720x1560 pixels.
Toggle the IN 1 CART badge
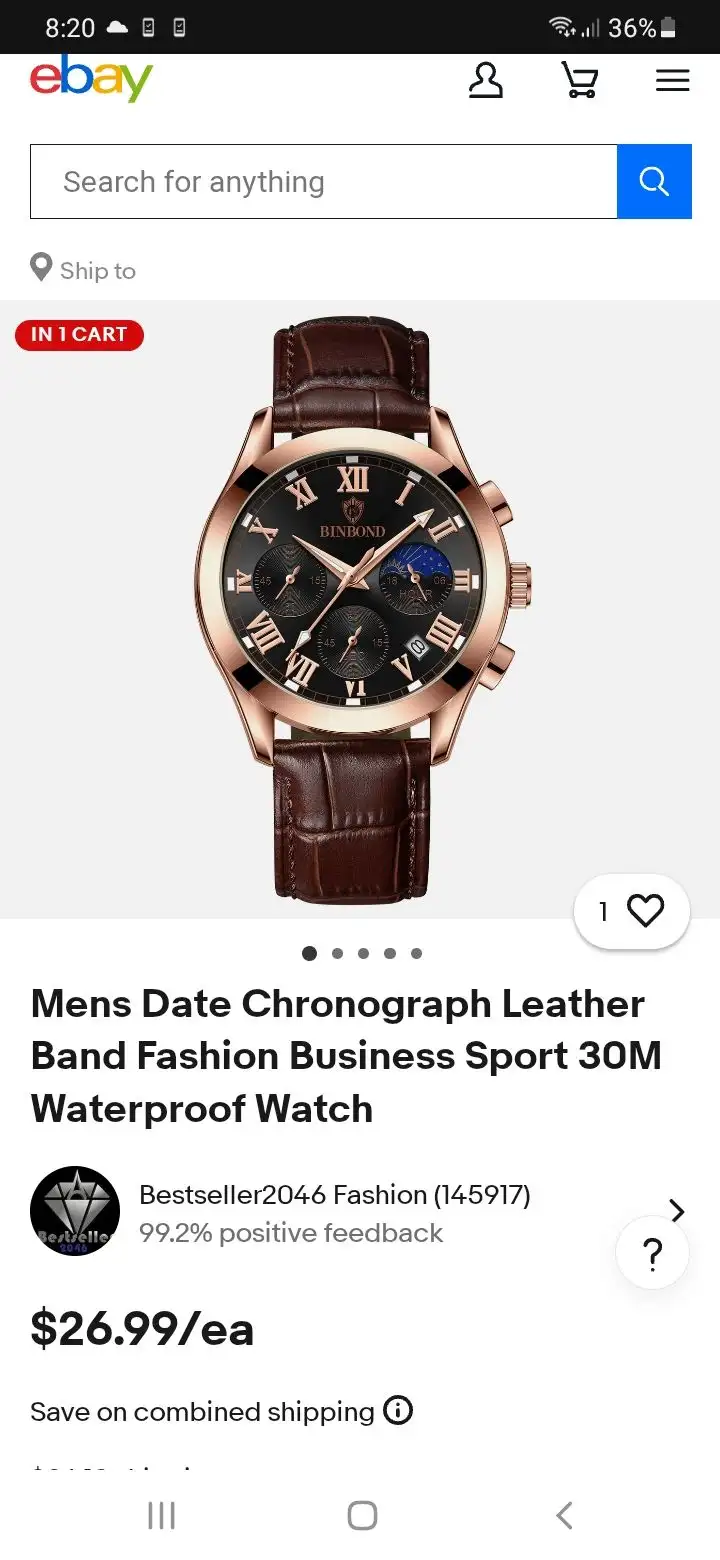coord(79,335)
